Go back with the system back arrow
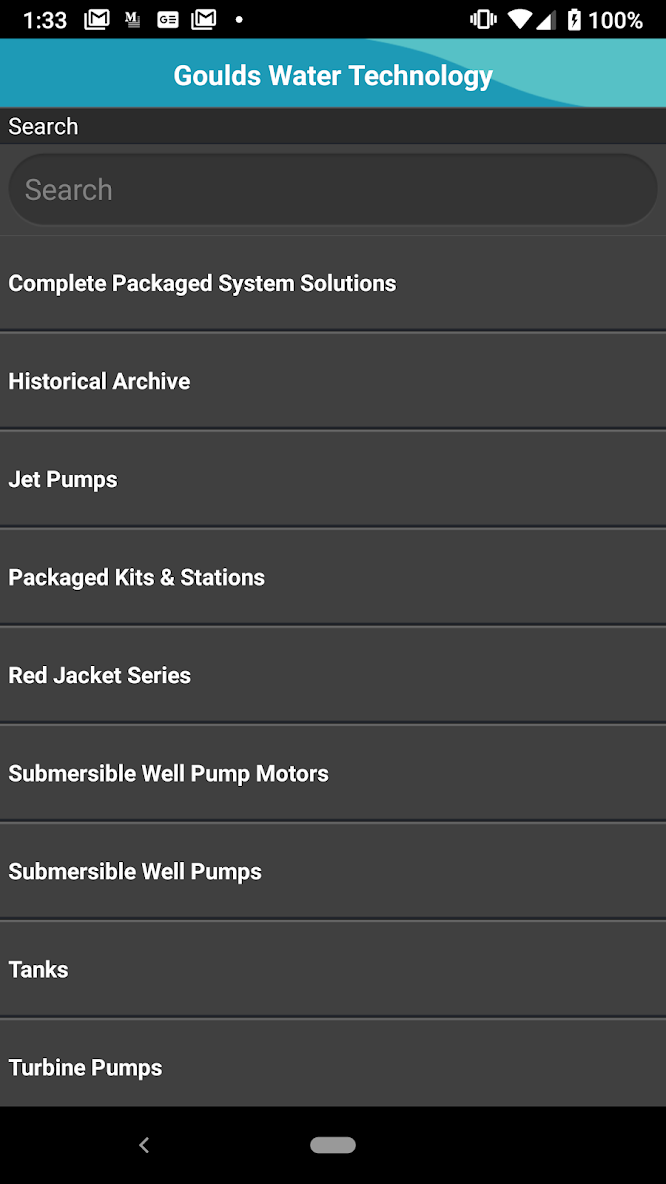 pos(144,1145)
